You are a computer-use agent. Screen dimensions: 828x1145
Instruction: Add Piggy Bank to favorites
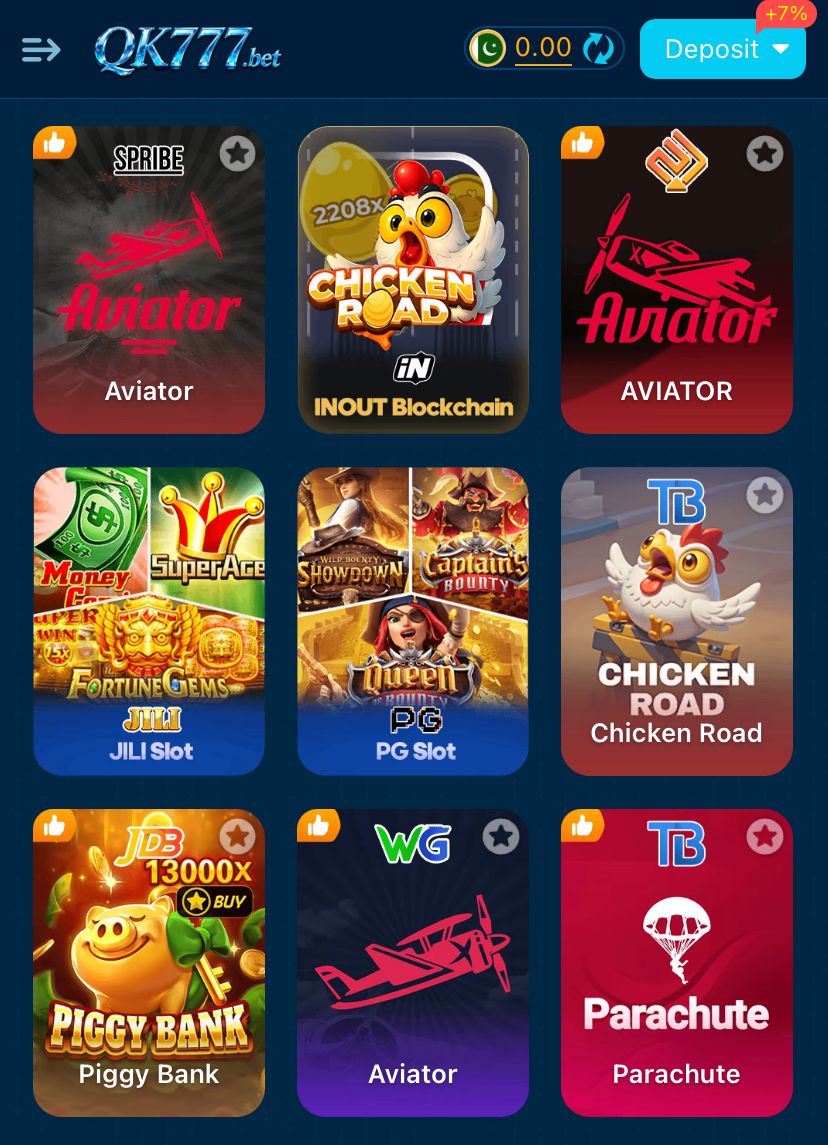coord(237,836)
